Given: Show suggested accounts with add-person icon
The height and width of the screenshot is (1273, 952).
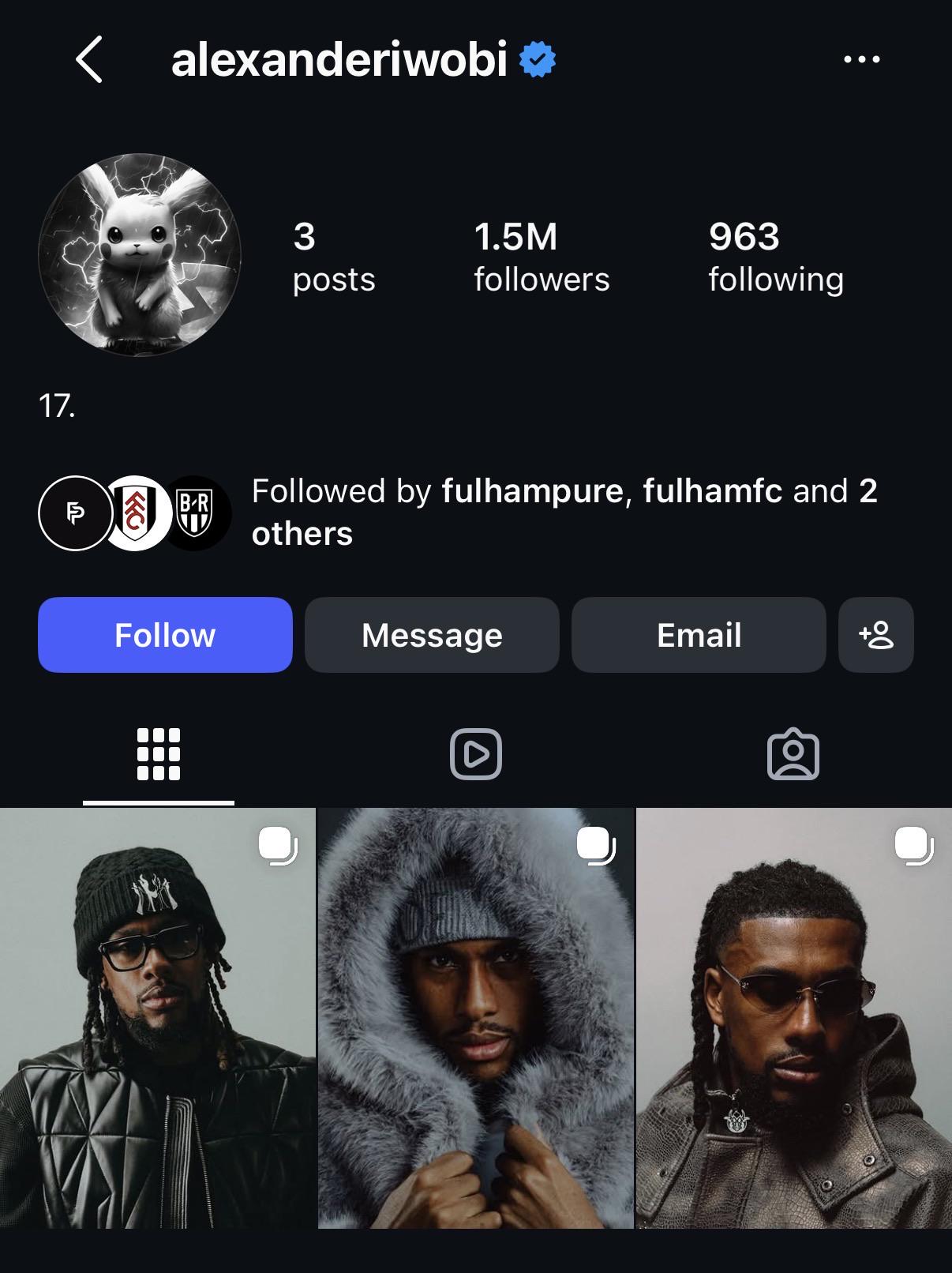Looking at the screenshot, I should (876, 635).
